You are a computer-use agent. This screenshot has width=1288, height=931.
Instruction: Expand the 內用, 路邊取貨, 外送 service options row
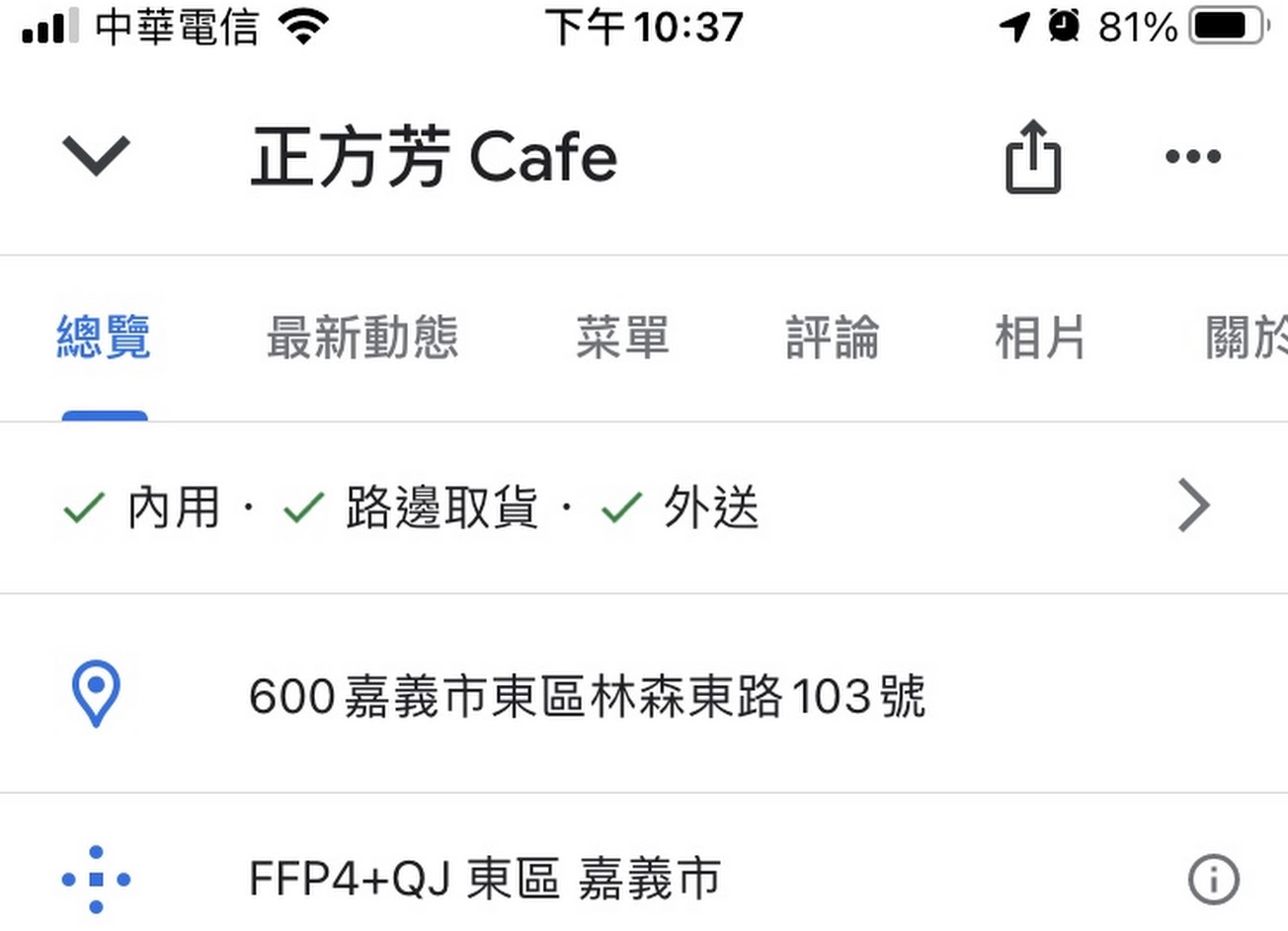(1193, 506)
